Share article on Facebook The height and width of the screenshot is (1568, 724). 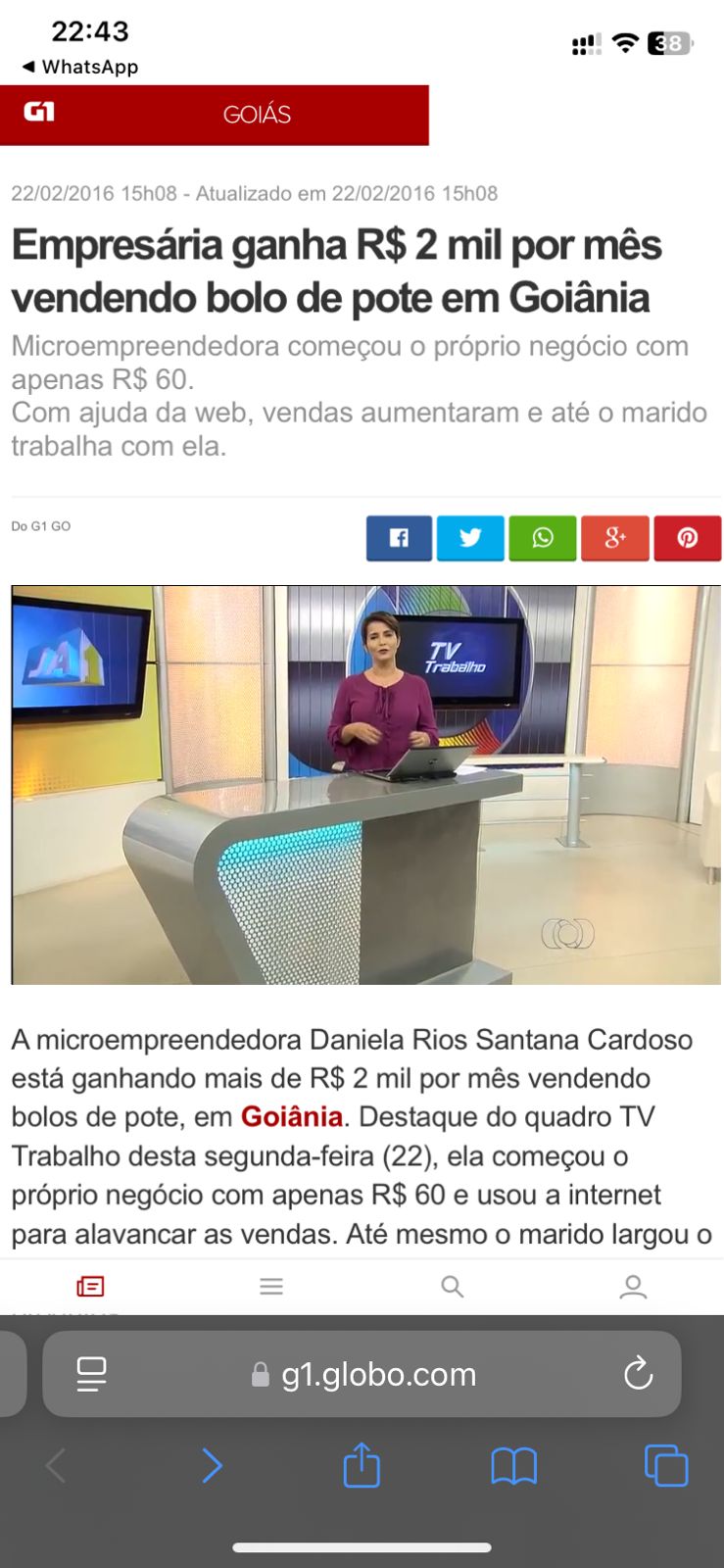point(399,538)
